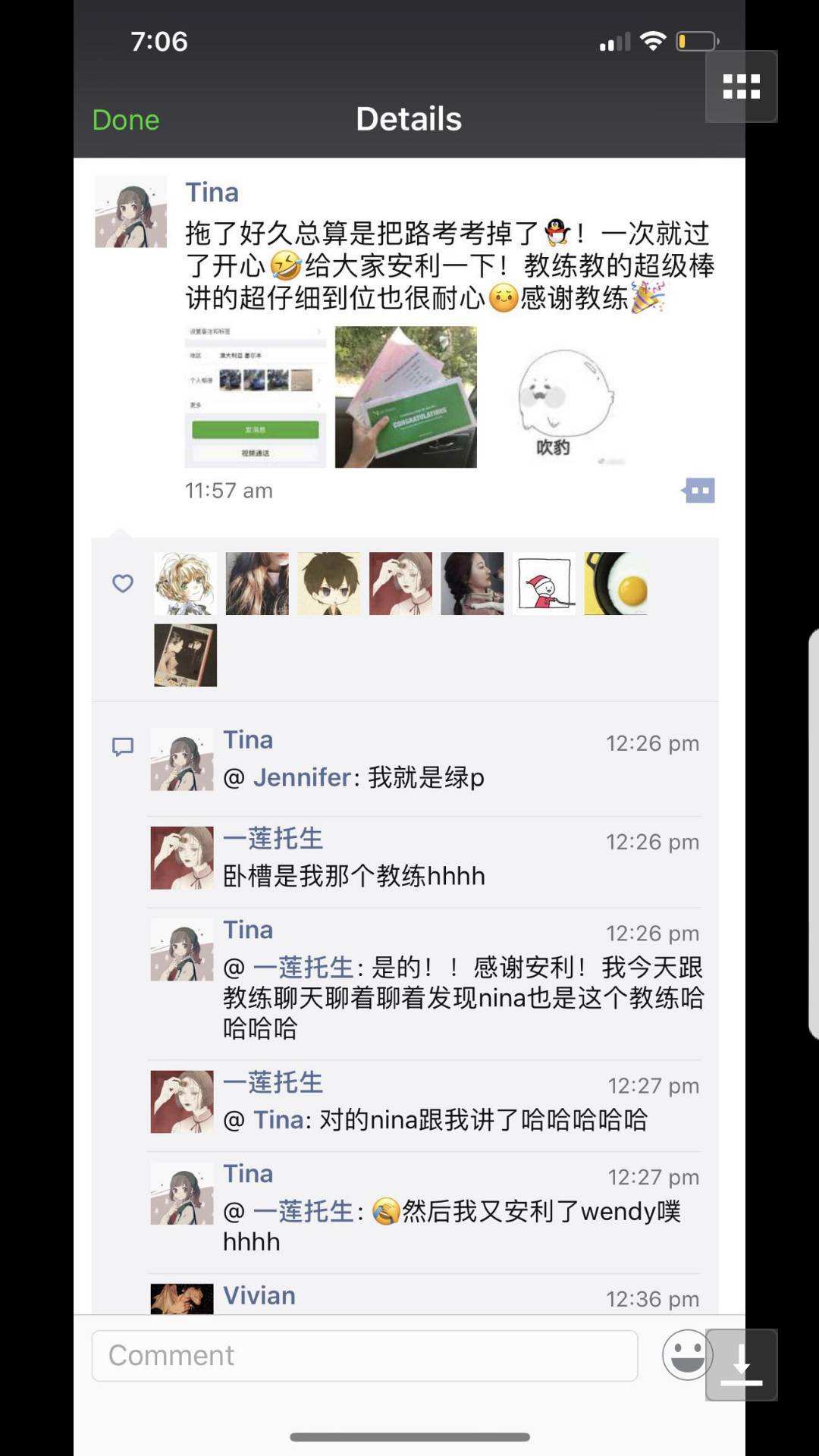View the first attached screenshot image
The image size is (819, 1456).
click(256, 397)
